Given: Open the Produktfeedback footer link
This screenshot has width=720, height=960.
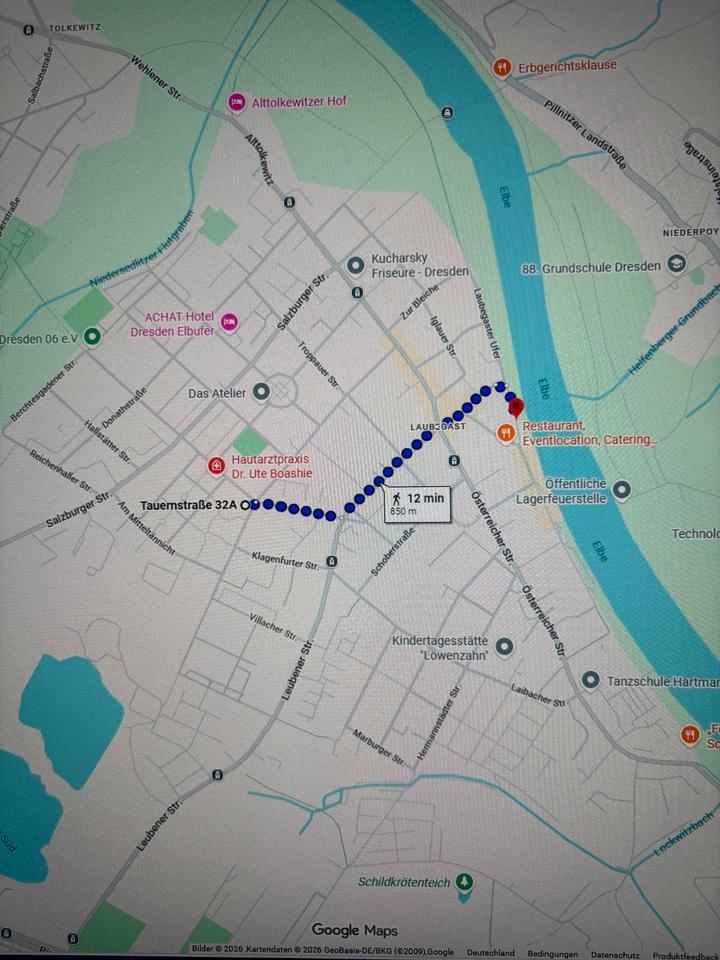Looking at the screenshot, I should 684,953.
